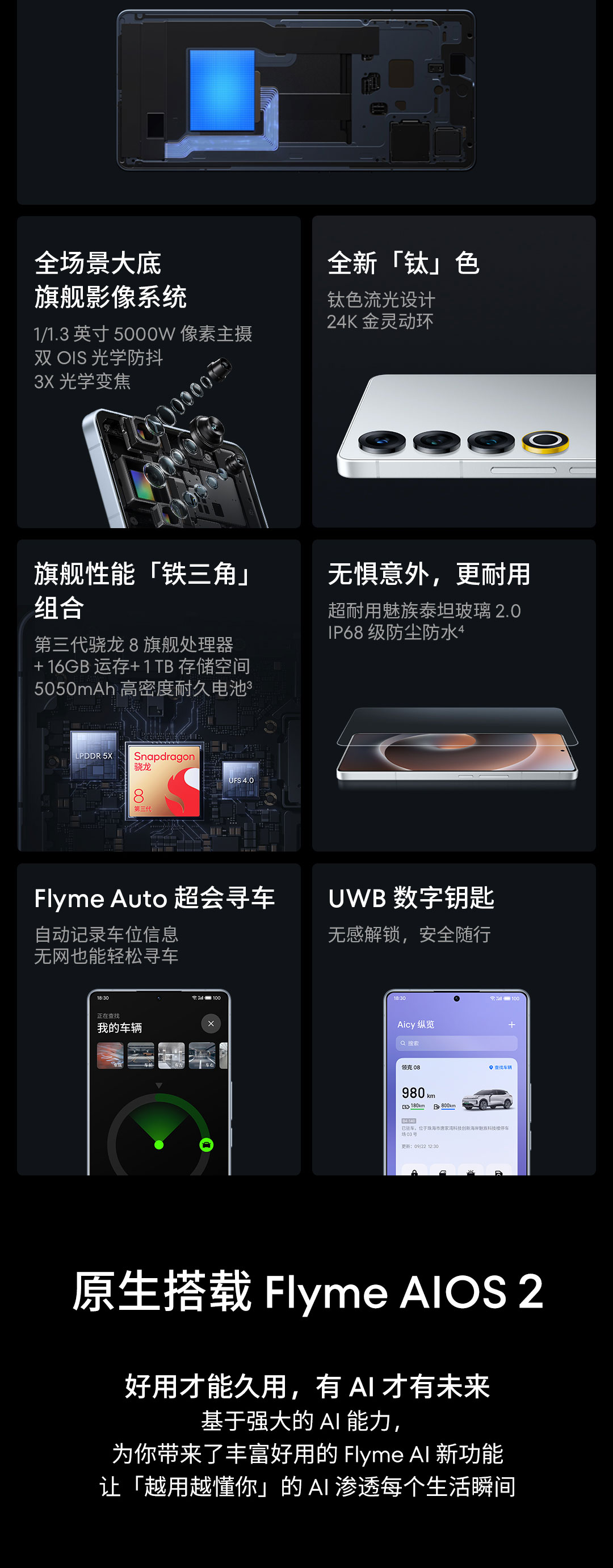This screenshot has height=1568, width=613.
Task: Open the 查找车辆 link for 领克 08
Action: point(503,1067)
